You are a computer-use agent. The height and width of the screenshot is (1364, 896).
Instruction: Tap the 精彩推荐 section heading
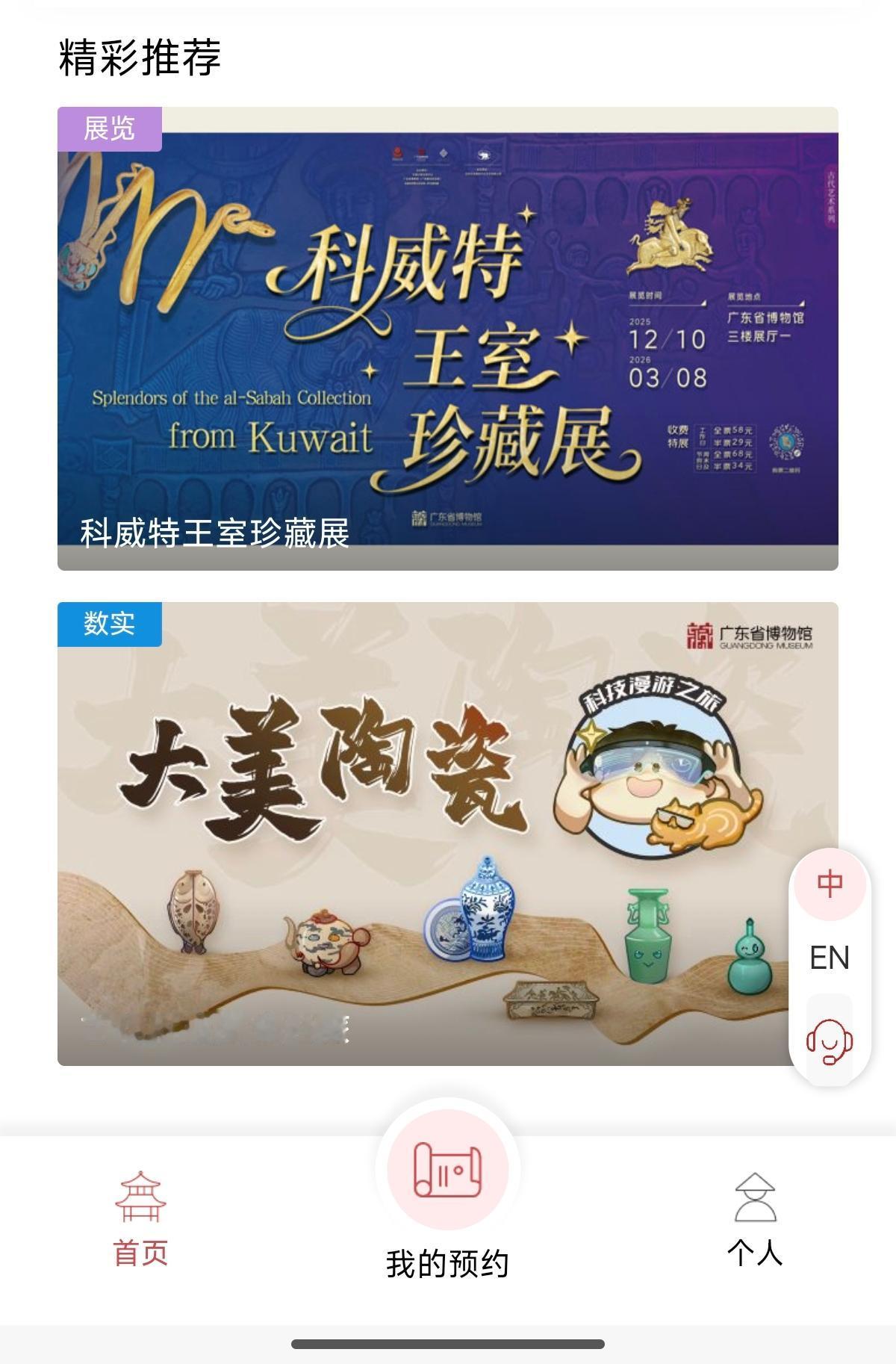coord(139,55)
